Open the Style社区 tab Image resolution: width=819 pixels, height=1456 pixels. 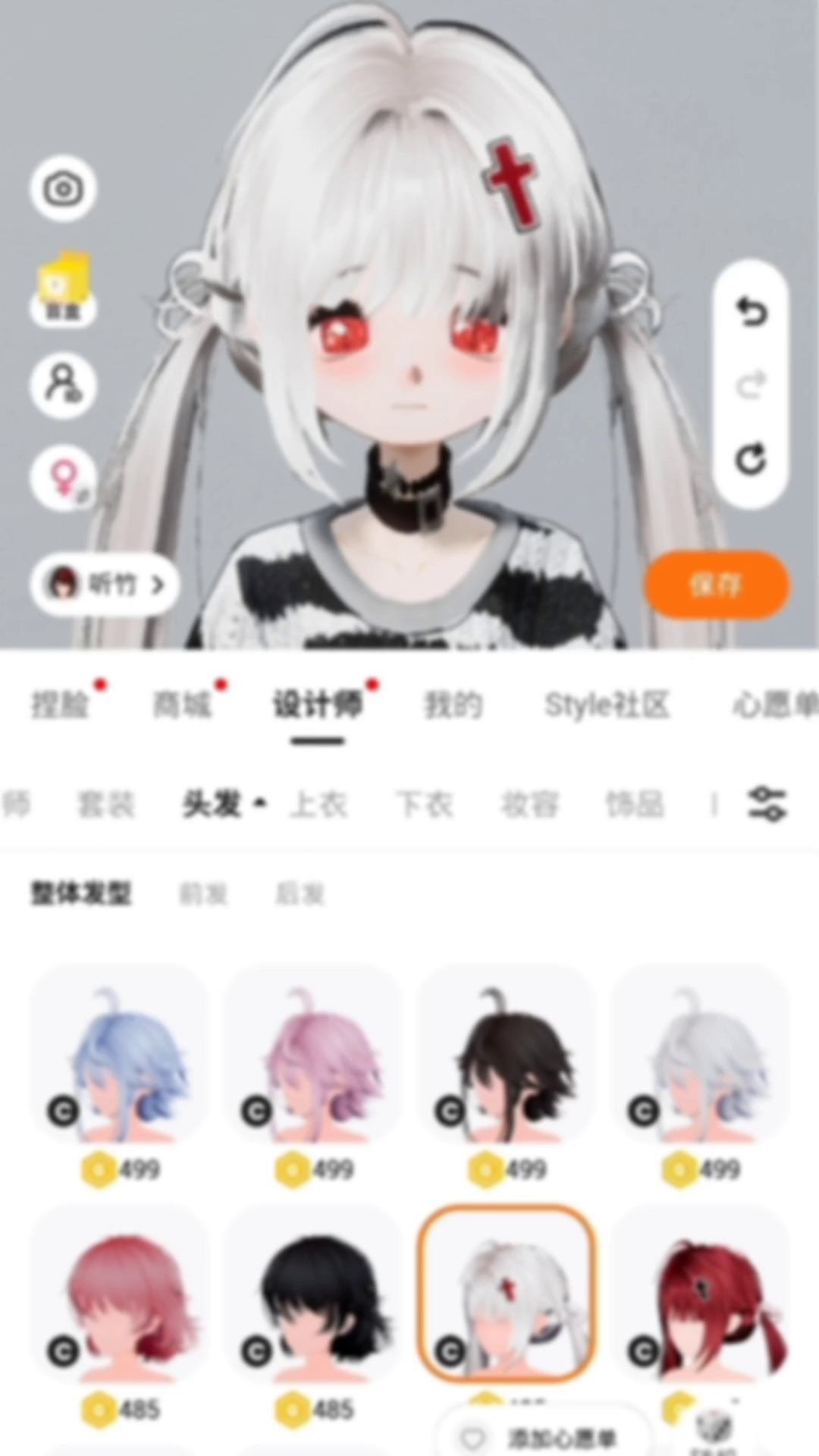[607, 704]
